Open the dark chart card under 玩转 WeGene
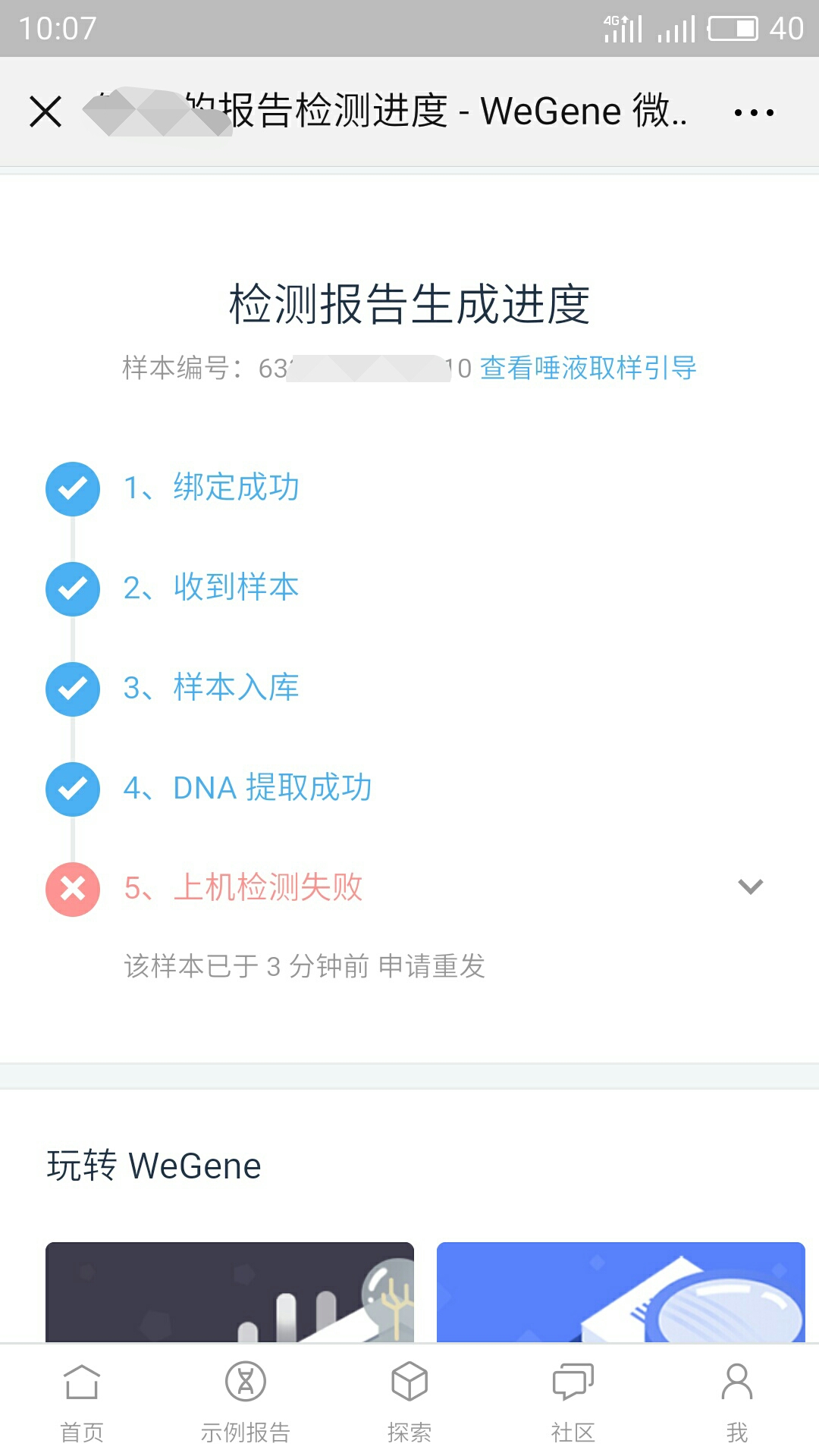 (x=230, y=1292)
